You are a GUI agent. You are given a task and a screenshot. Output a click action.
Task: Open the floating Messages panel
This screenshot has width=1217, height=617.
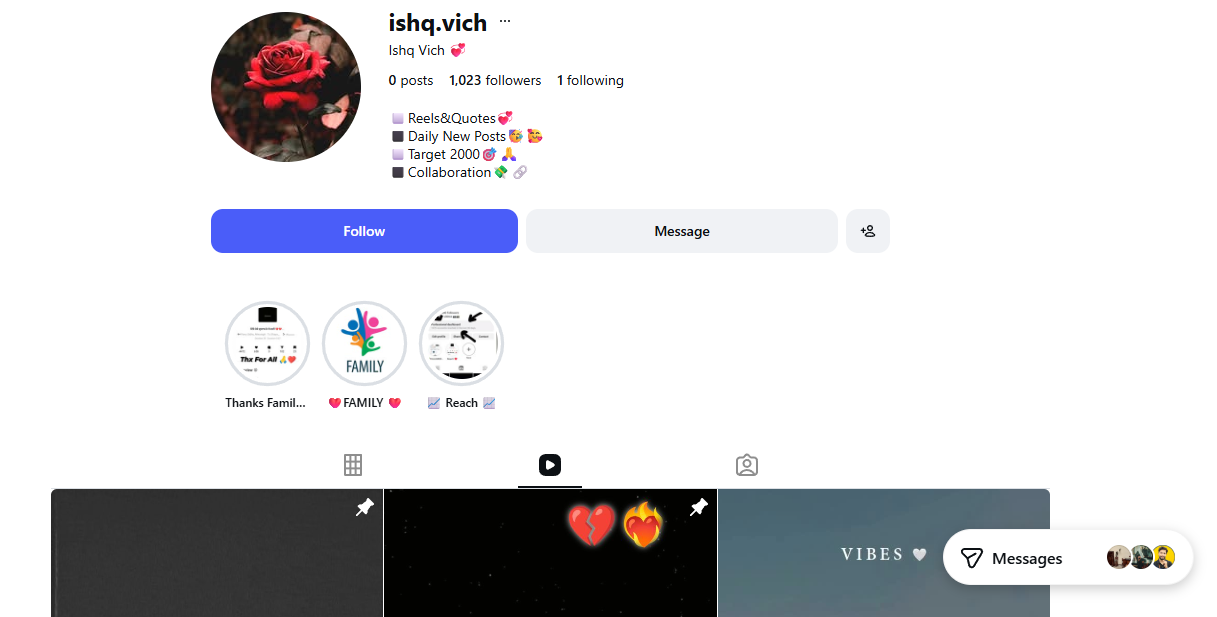[x=1026, y=558]
